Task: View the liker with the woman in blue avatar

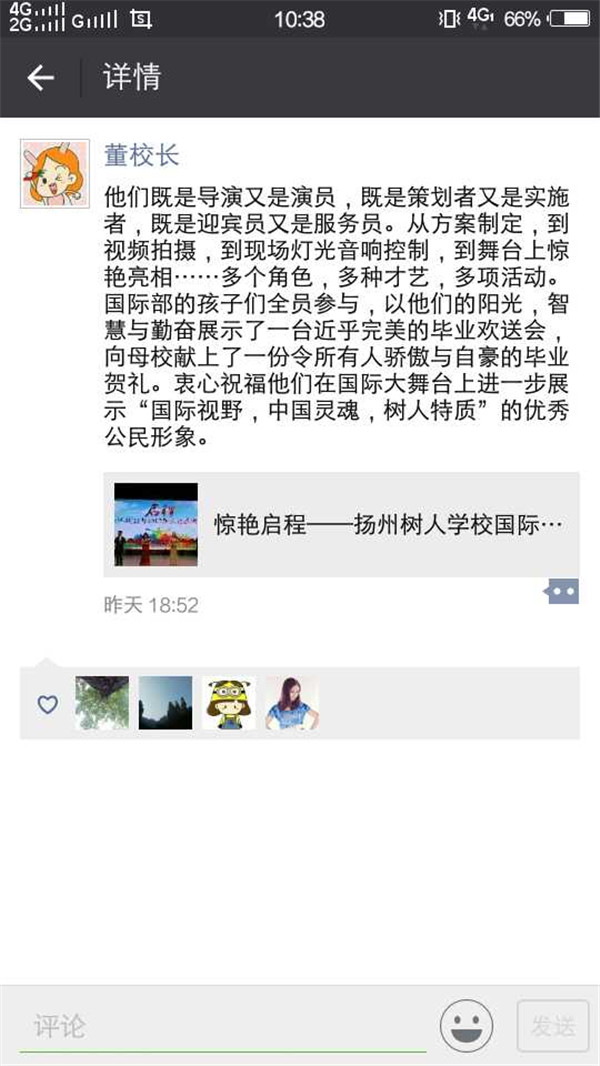Action: coord(291,703)
